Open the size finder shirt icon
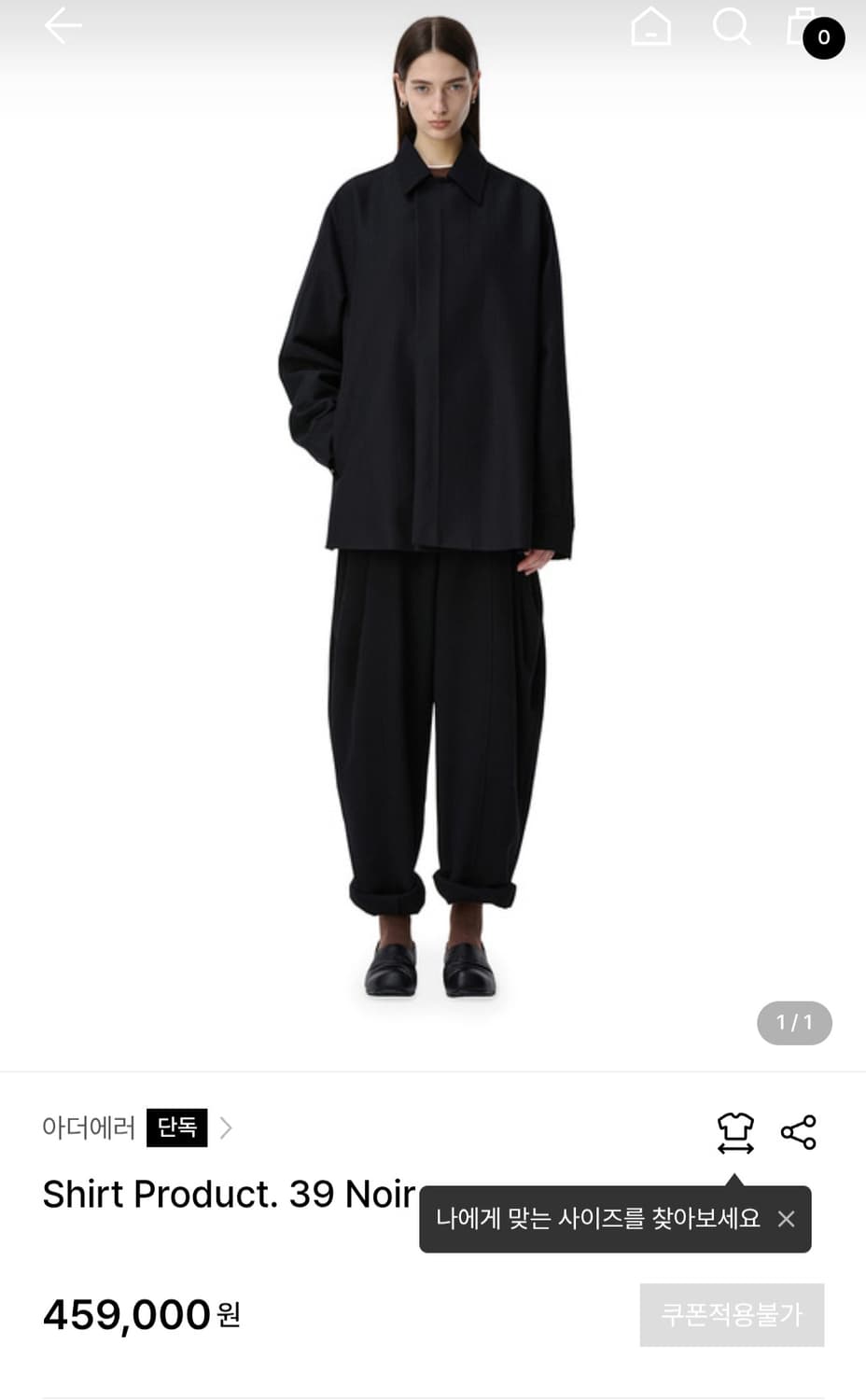866x1400 pixels. point(736,1131)
